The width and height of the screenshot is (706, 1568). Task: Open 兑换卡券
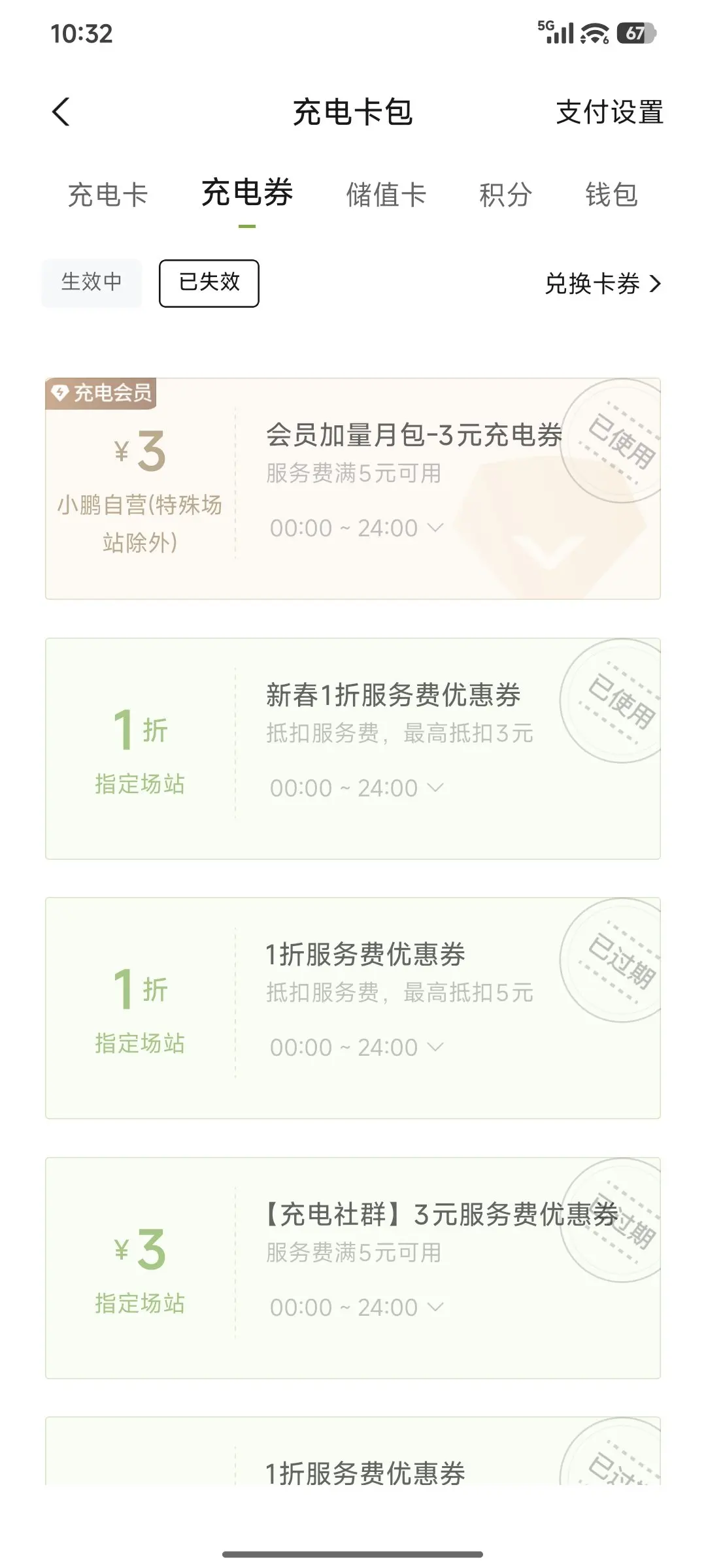coord(603,284)
